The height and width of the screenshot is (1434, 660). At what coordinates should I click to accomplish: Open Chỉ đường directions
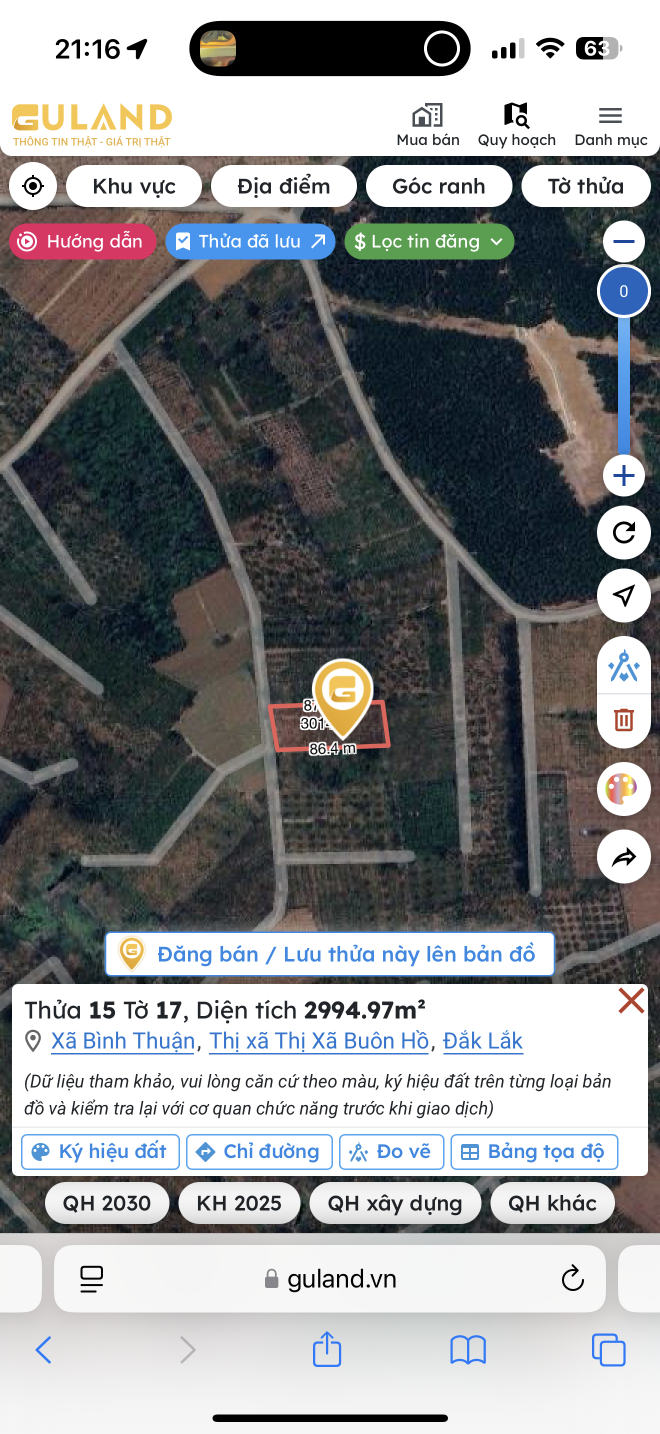tap(258, 1152)
